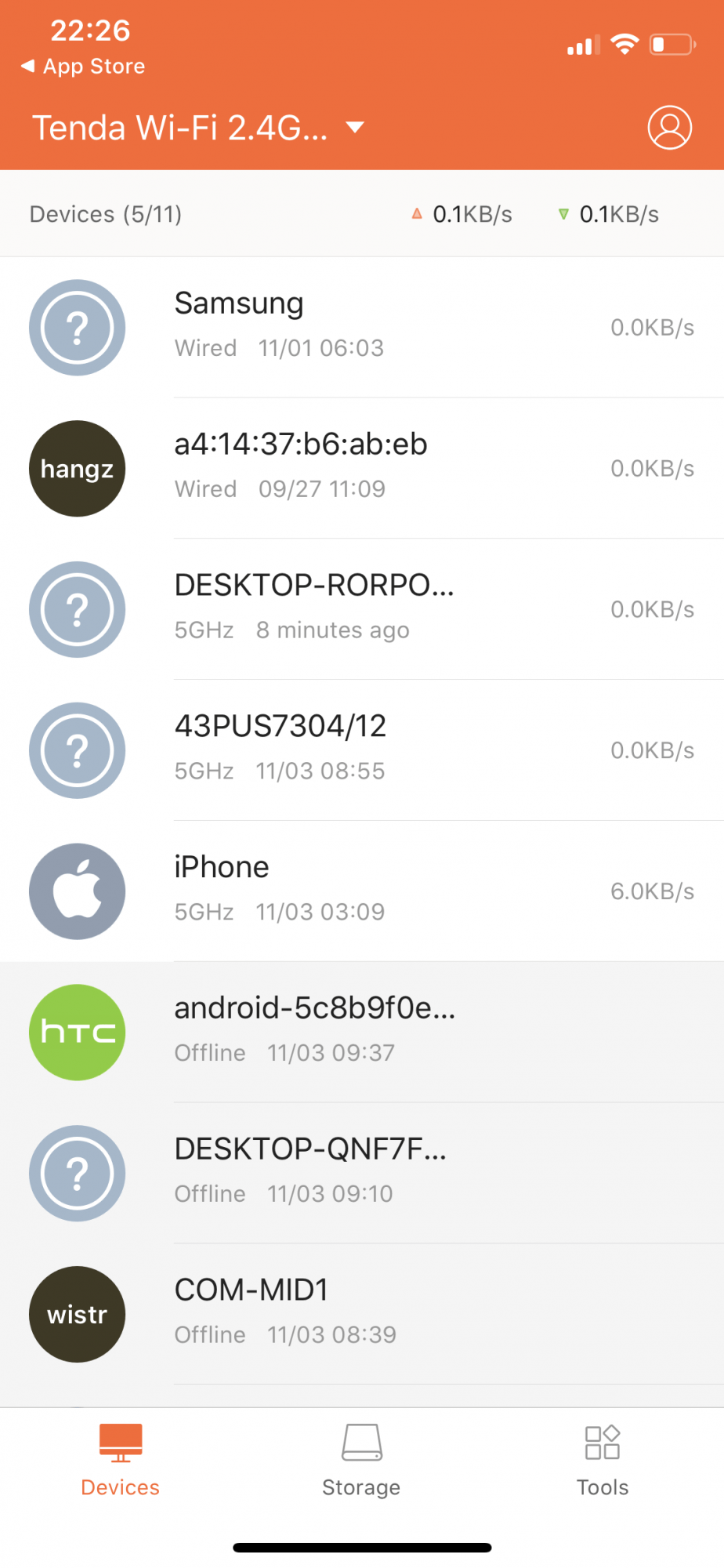Open the user profile icon
724x1568 pixels.
(x=669, y=127)
